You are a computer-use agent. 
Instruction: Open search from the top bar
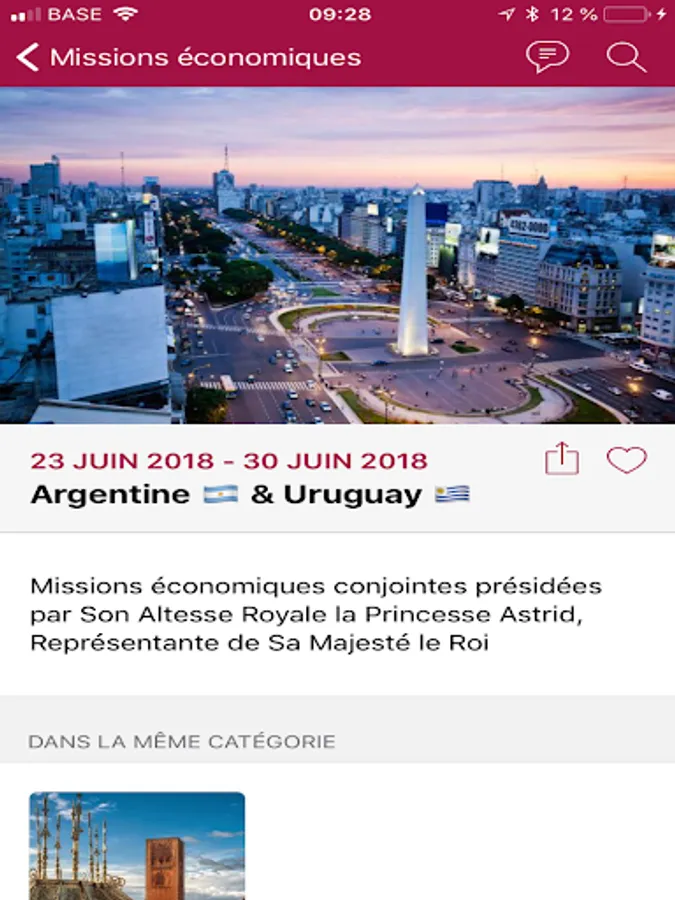[x=626, y=57]
